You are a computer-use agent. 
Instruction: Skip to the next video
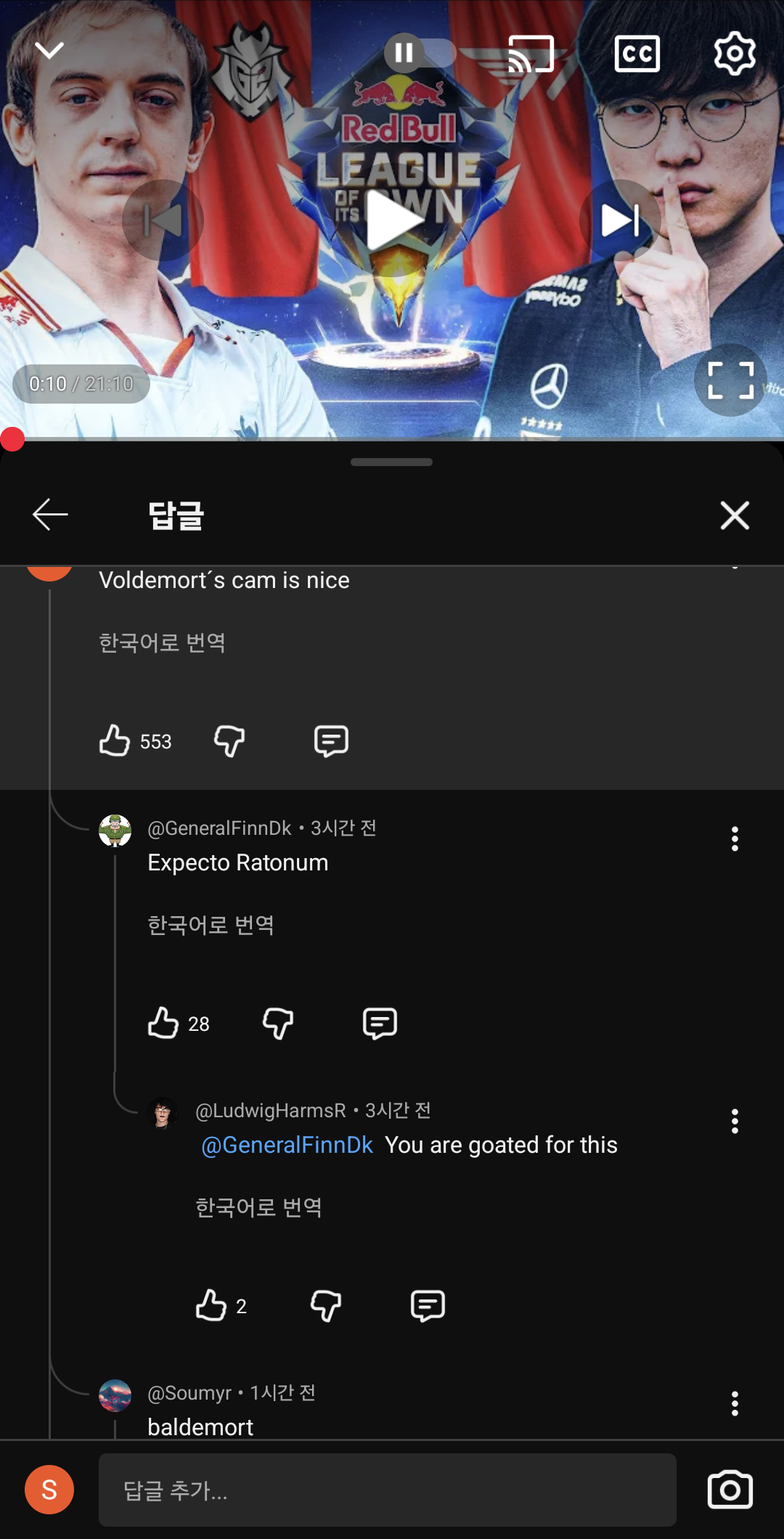pos(619,220)
